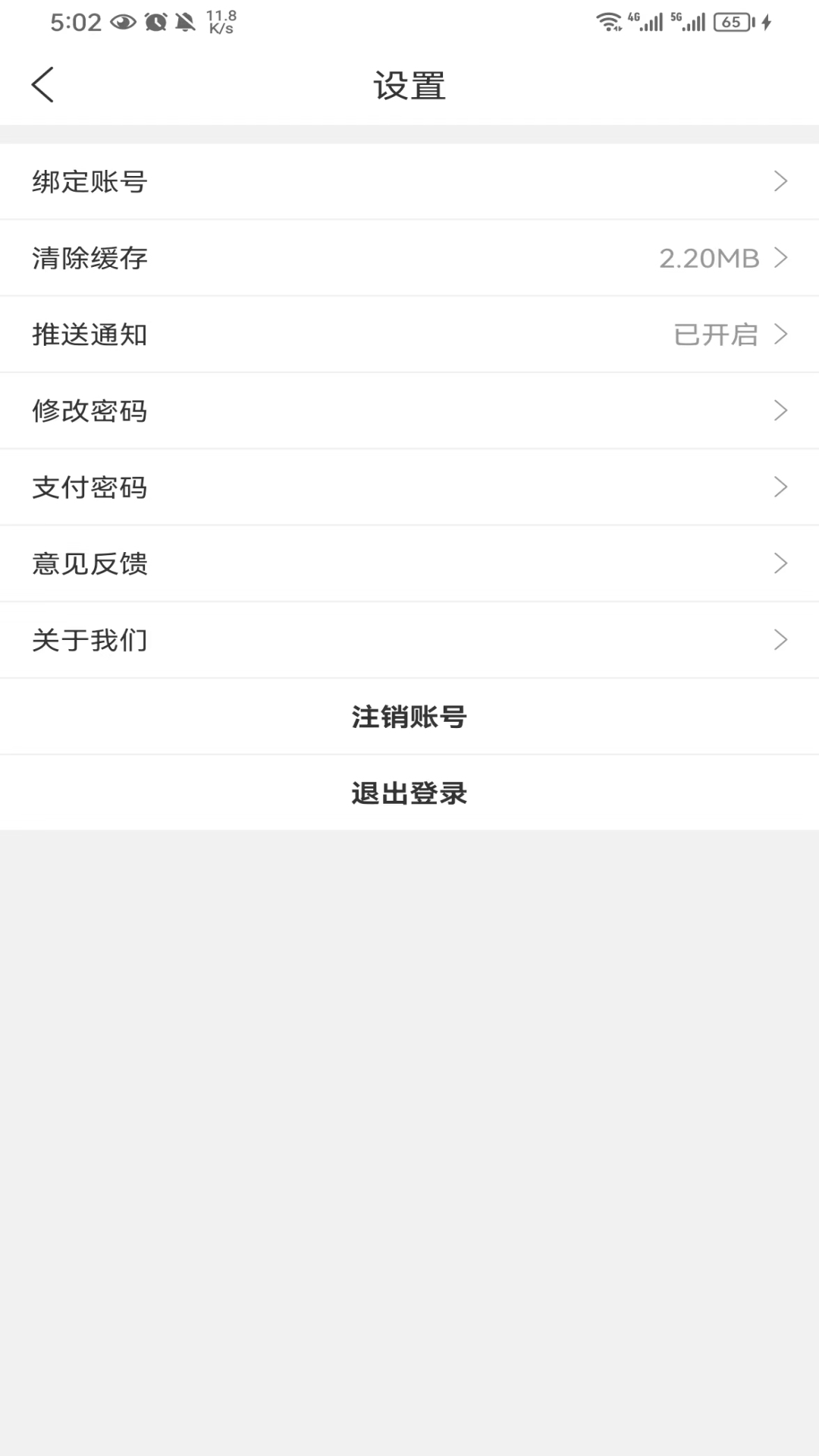Open 修改密码 to change password
The width and height of the screenshot is (819, 1456).
(x=409, y=411)
